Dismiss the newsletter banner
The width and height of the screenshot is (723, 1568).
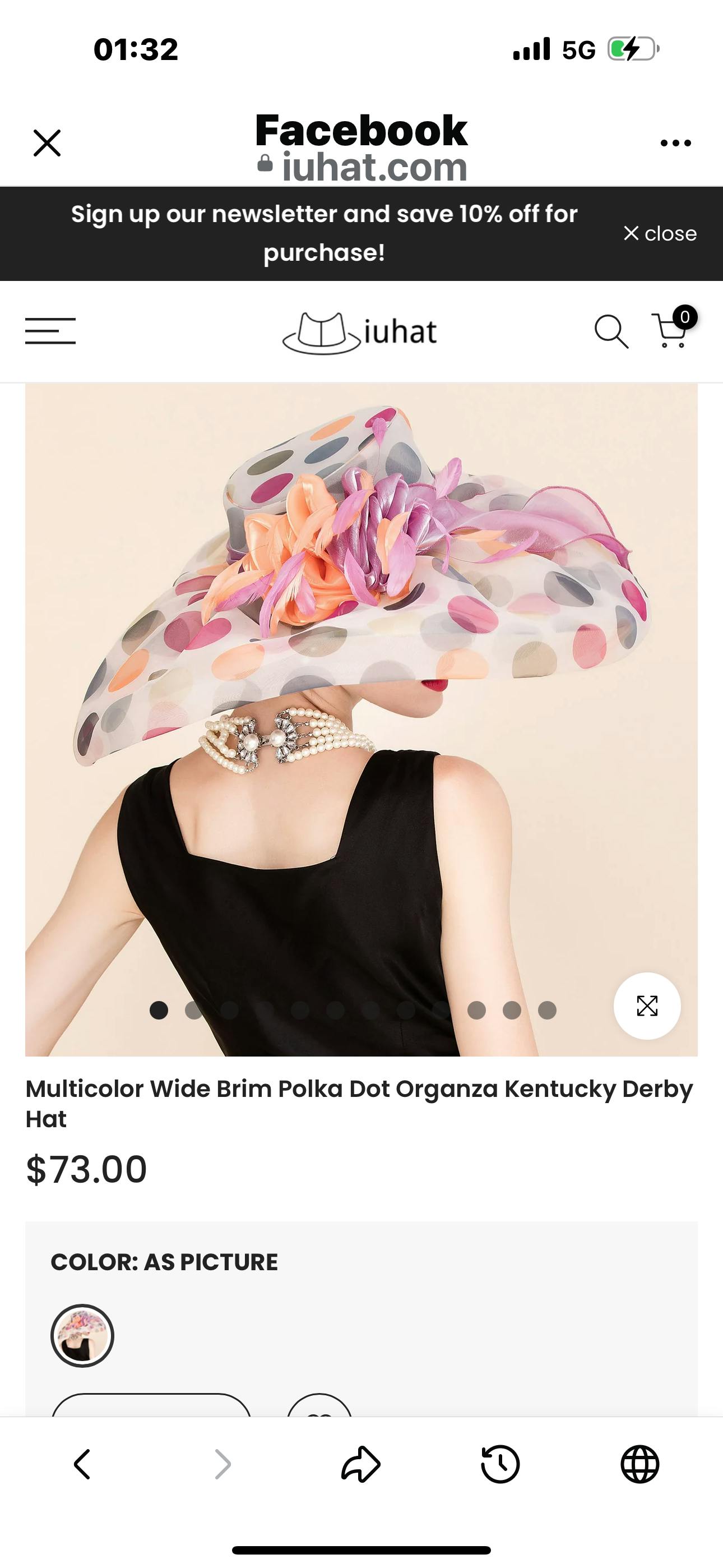pos(660,233)
